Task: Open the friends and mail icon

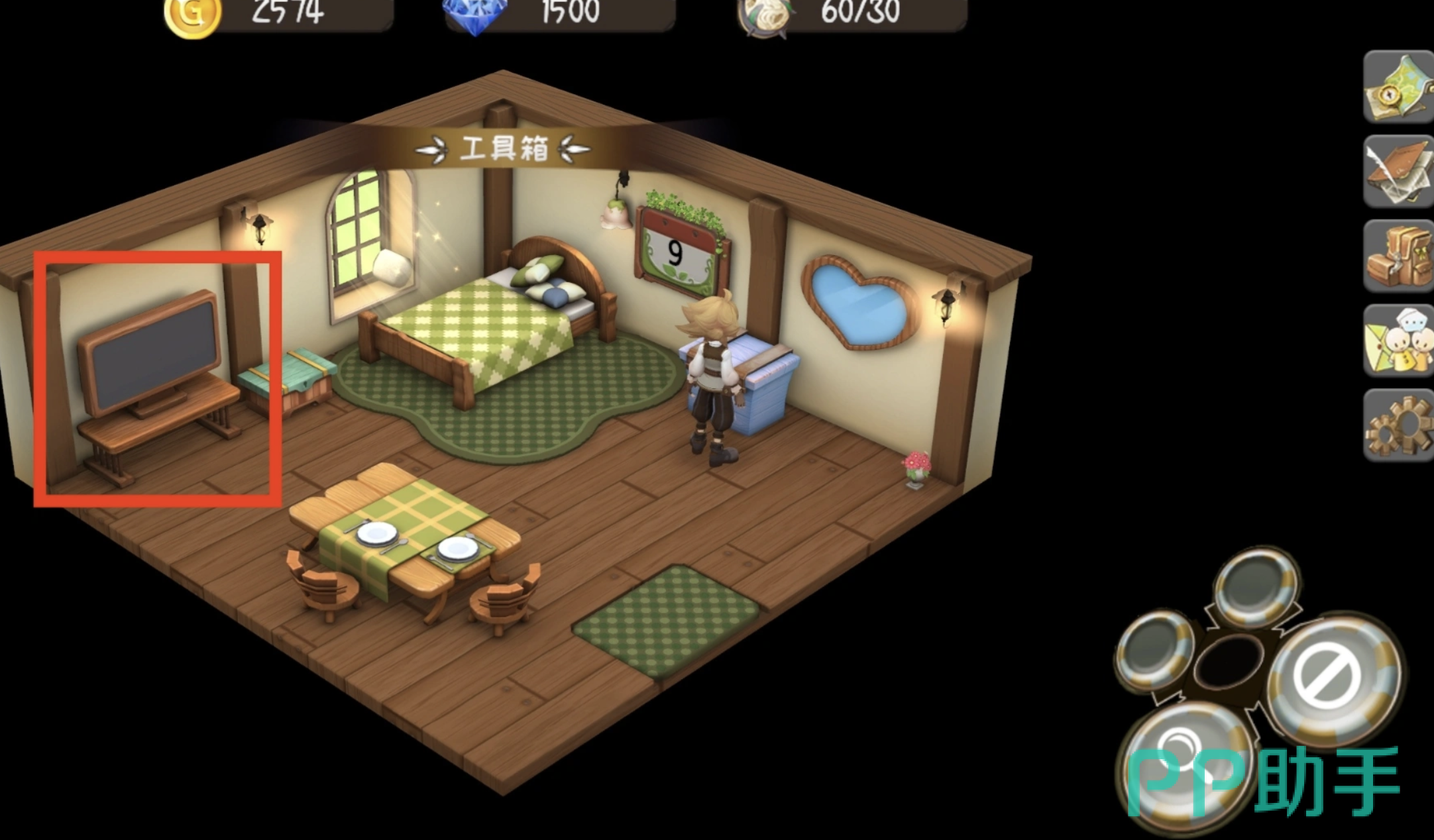Action: coord(1398,342)
